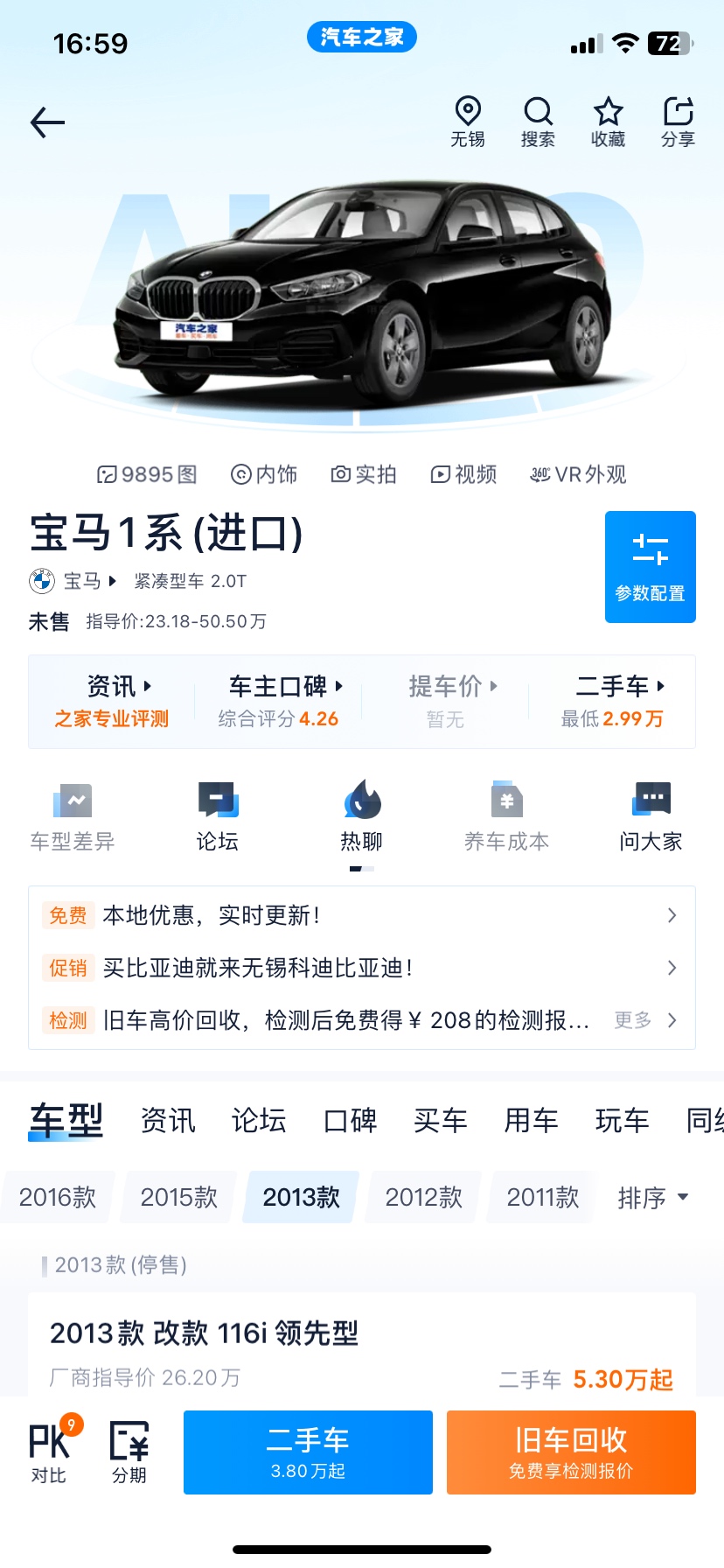Change city from 无锡
This screenshot has width=724, height=1568.
468,122
